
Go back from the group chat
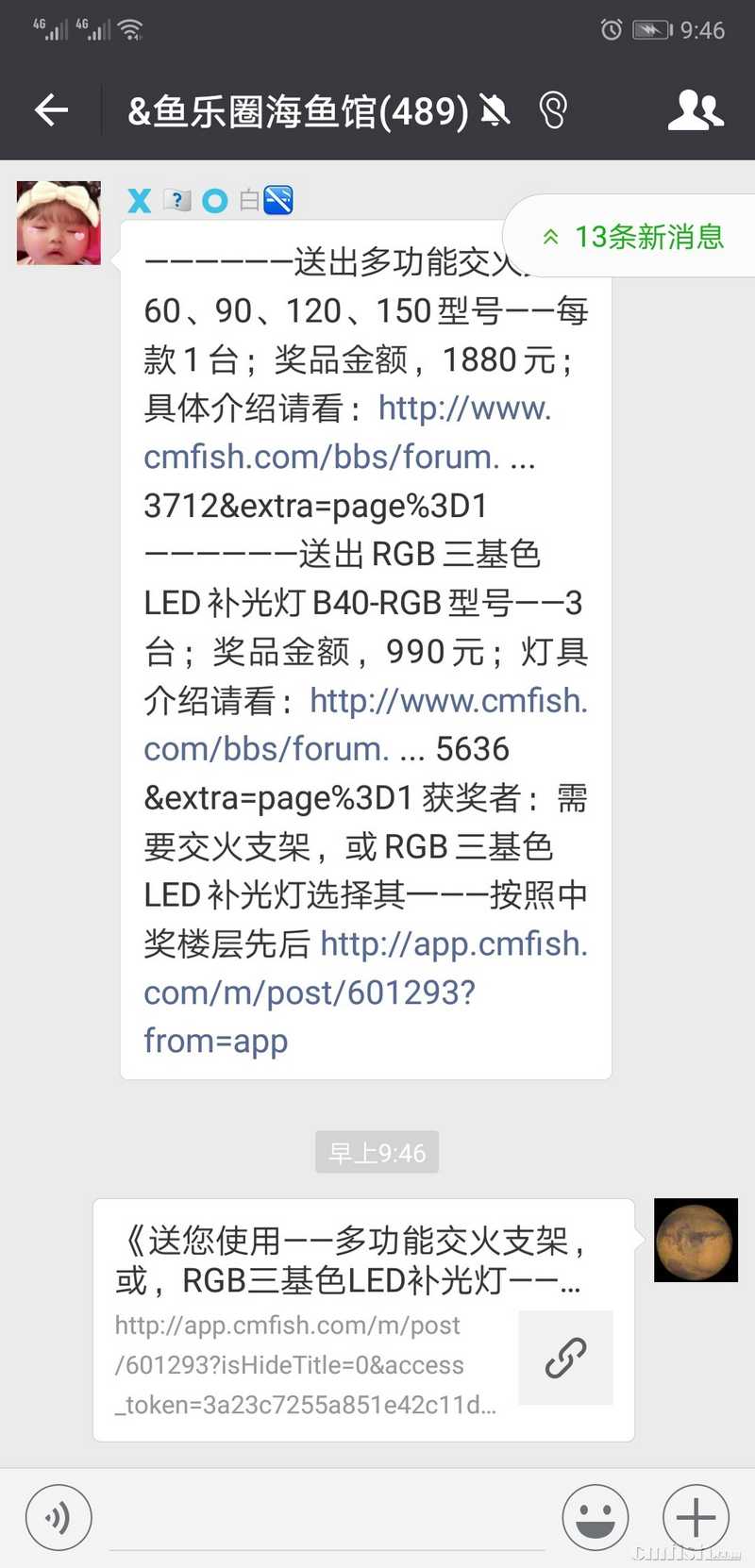point(52,110)
